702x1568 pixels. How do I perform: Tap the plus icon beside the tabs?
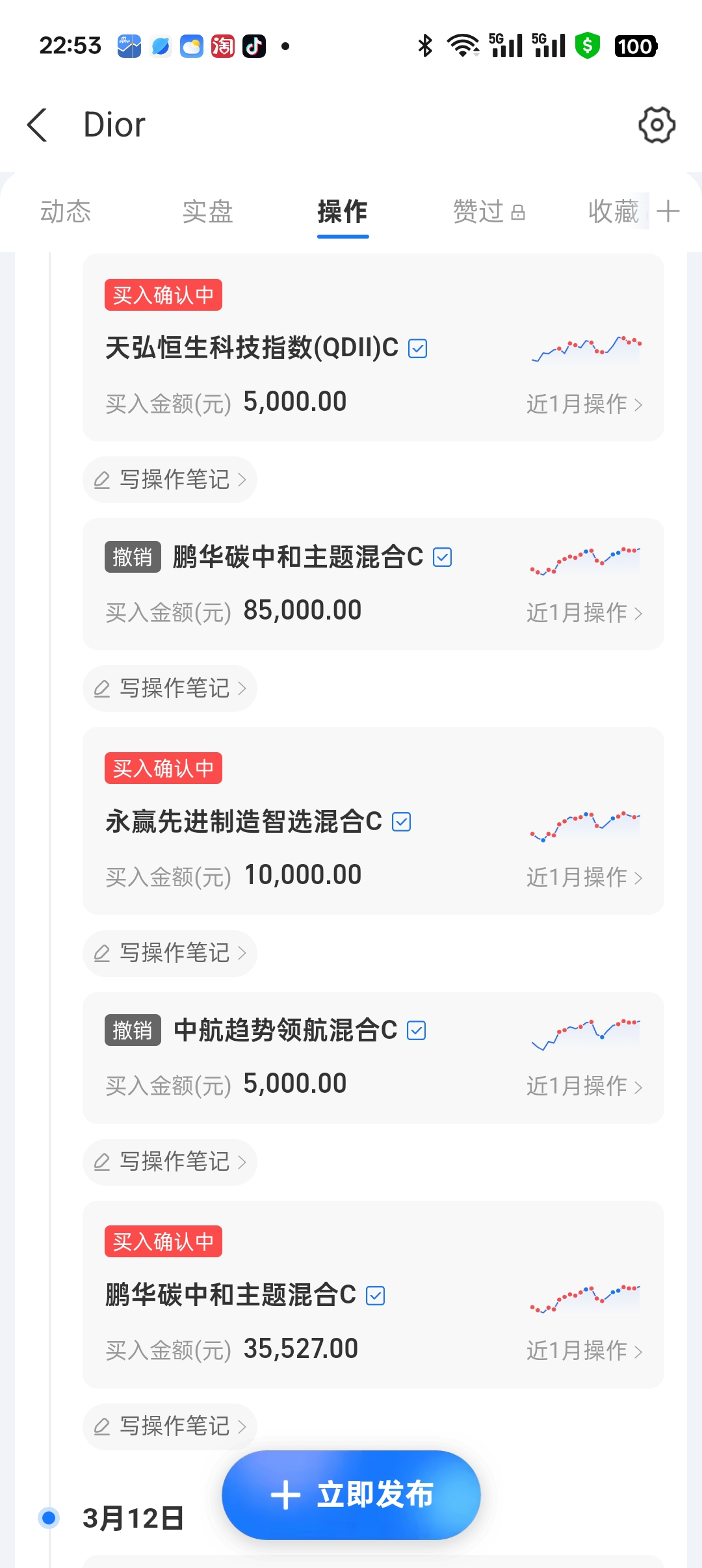668,212
